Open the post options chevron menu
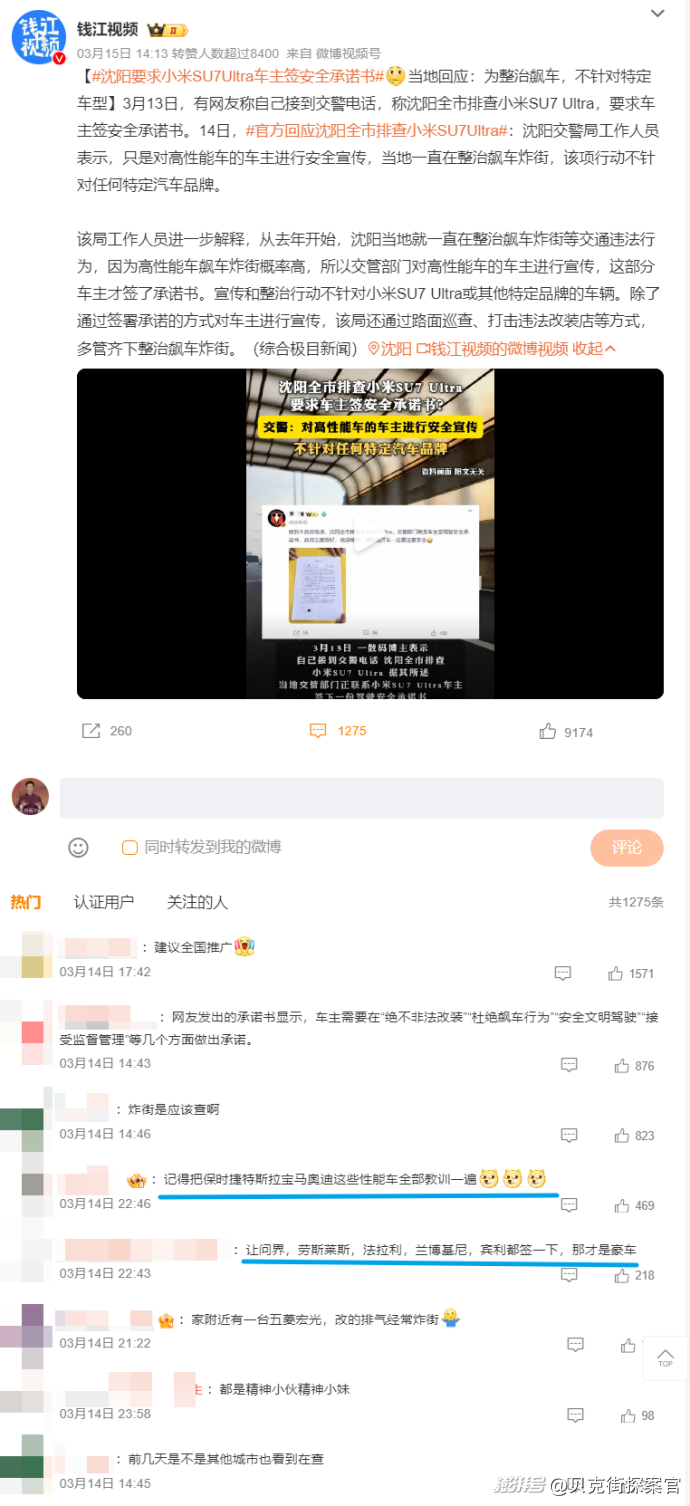 [657, 14]
